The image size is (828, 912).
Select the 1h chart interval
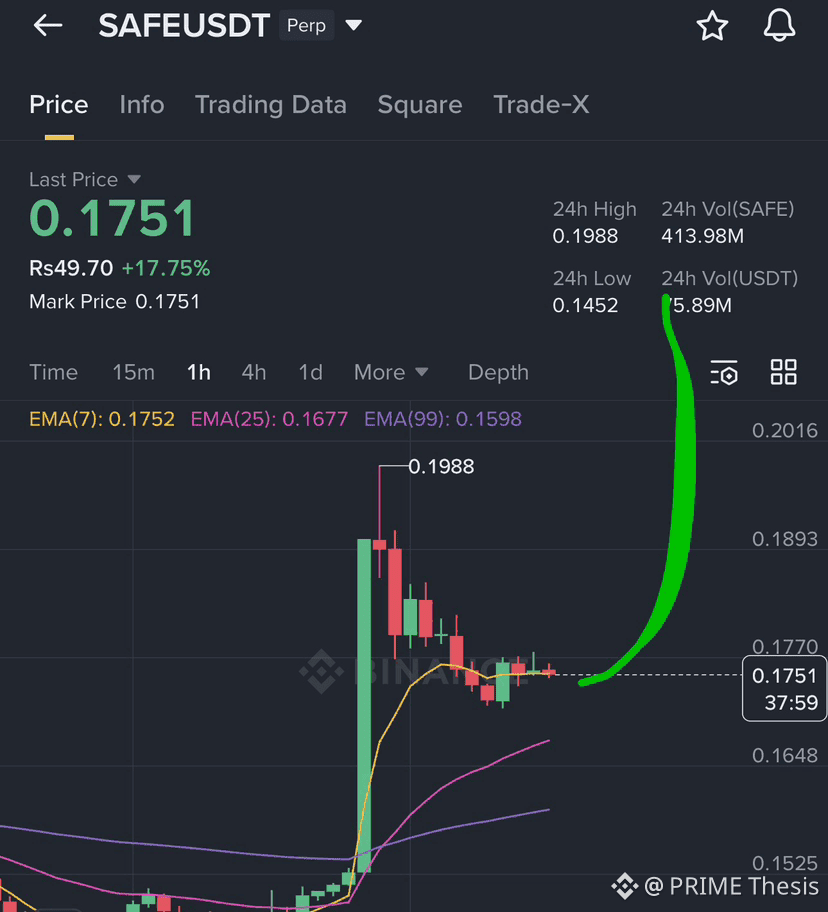[199, 373]
